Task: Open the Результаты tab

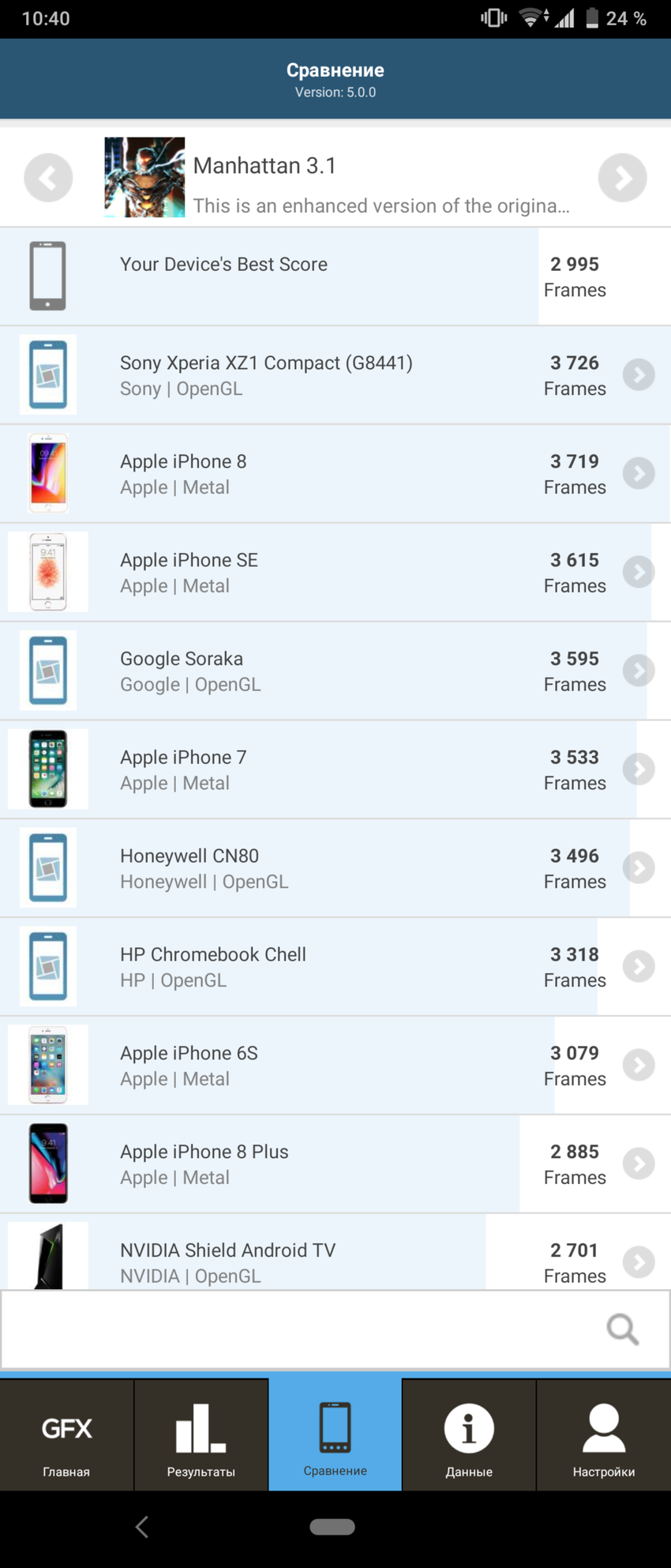Action: 201,1435
